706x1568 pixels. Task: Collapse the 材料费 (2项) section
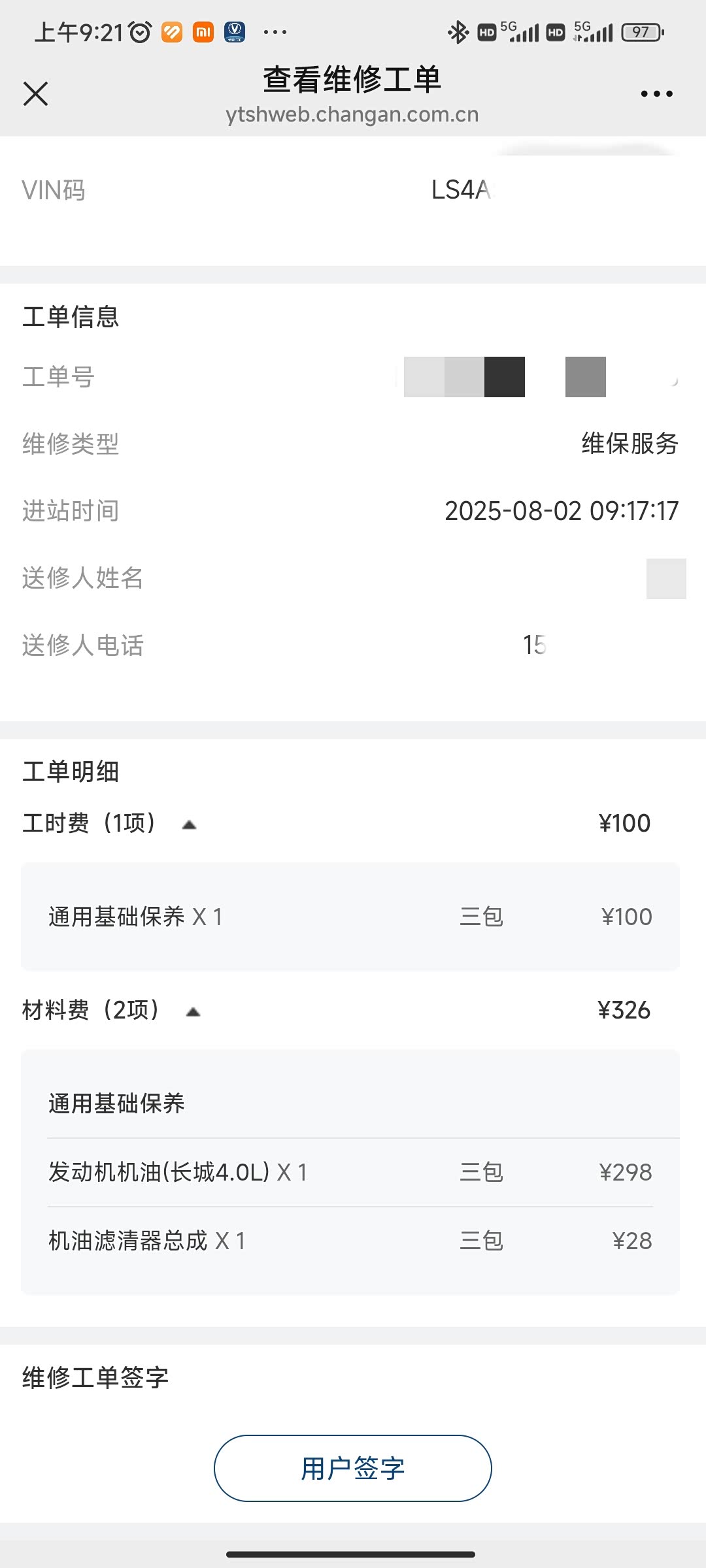193,1012
